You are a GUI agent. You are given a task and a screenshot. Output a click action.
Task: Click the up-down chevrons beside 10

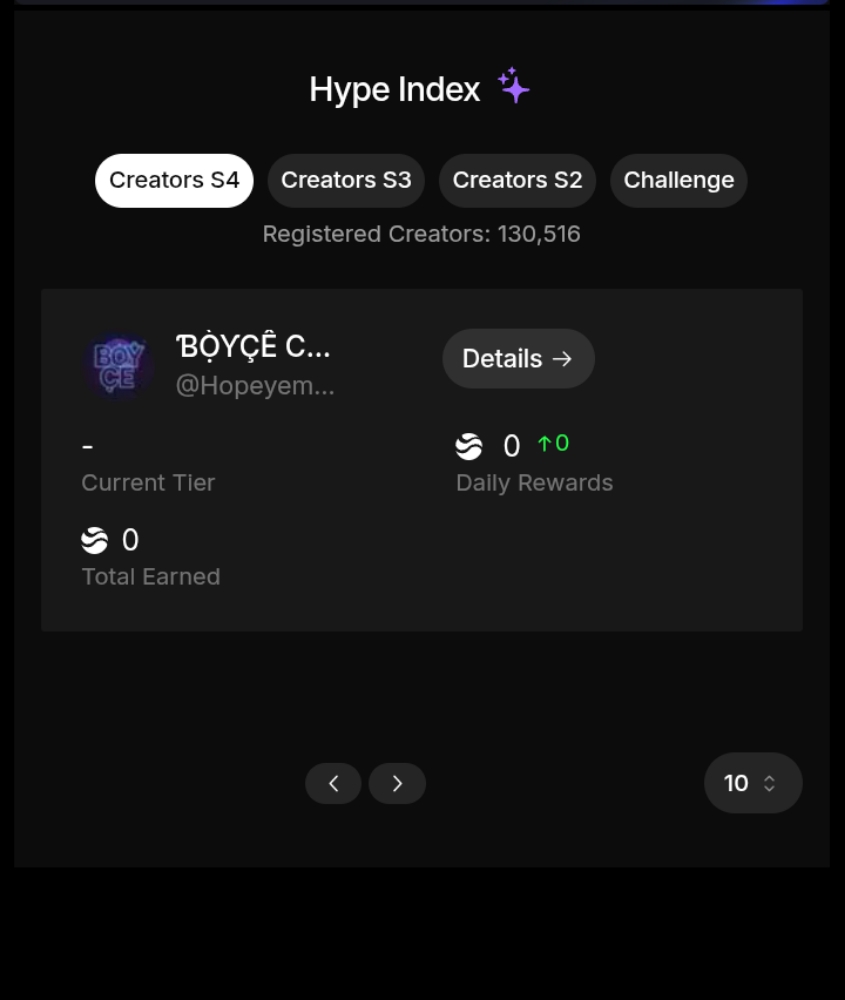pos(770,783)
